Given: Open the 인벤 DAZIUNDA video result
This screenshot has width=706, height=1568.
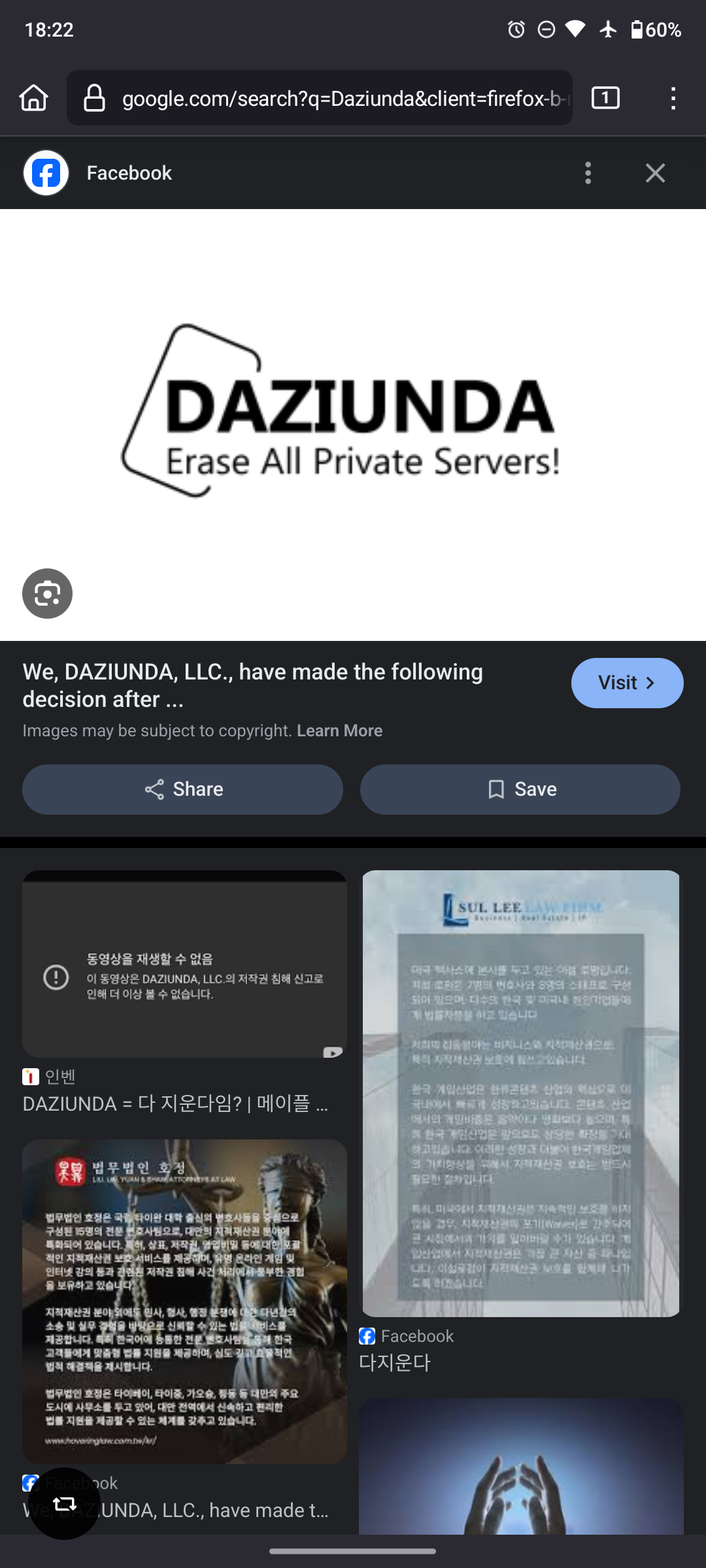Looking at the screenshot, I should tap(184, 964).
